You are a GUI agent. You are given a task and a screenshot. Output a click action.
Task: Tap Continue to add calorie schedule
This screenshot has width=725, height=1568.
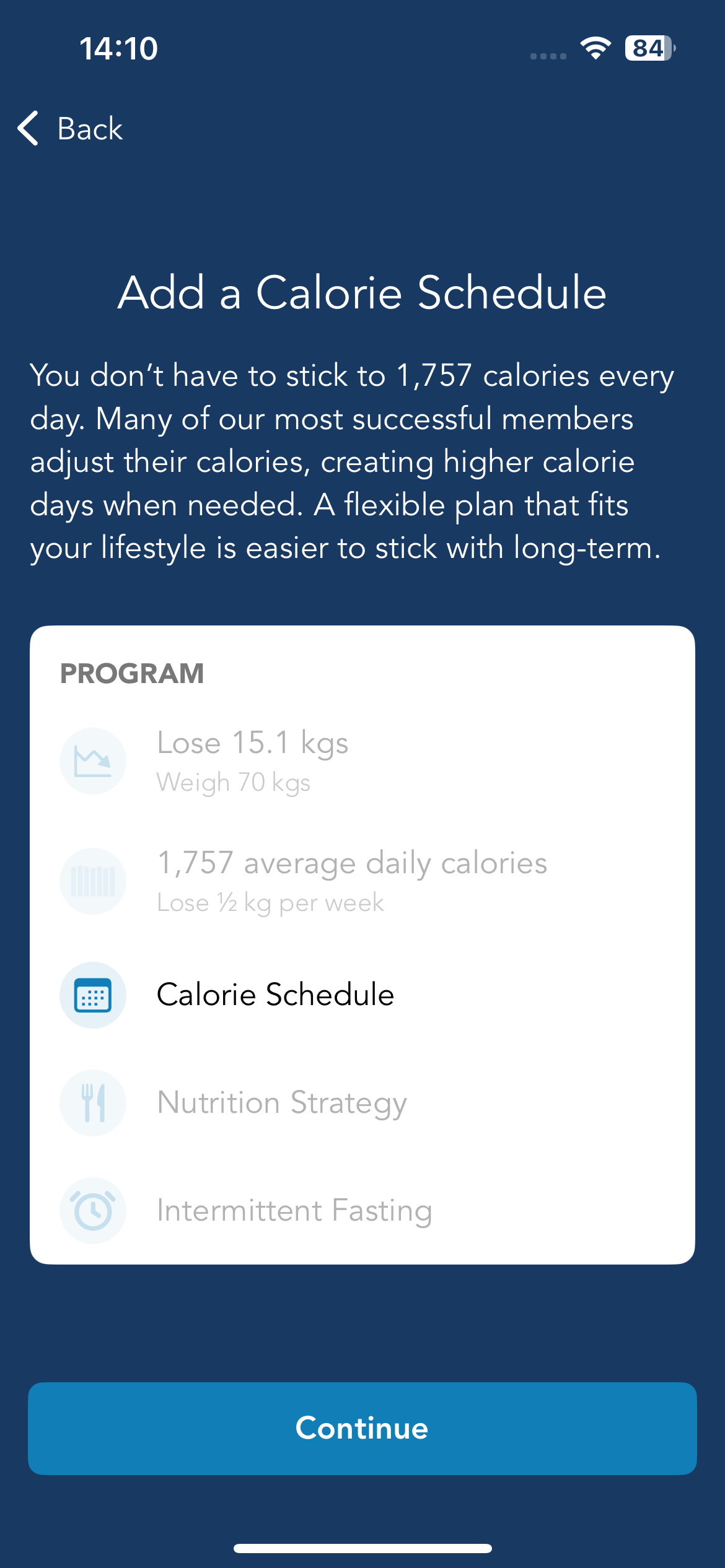coord(362,1428)
